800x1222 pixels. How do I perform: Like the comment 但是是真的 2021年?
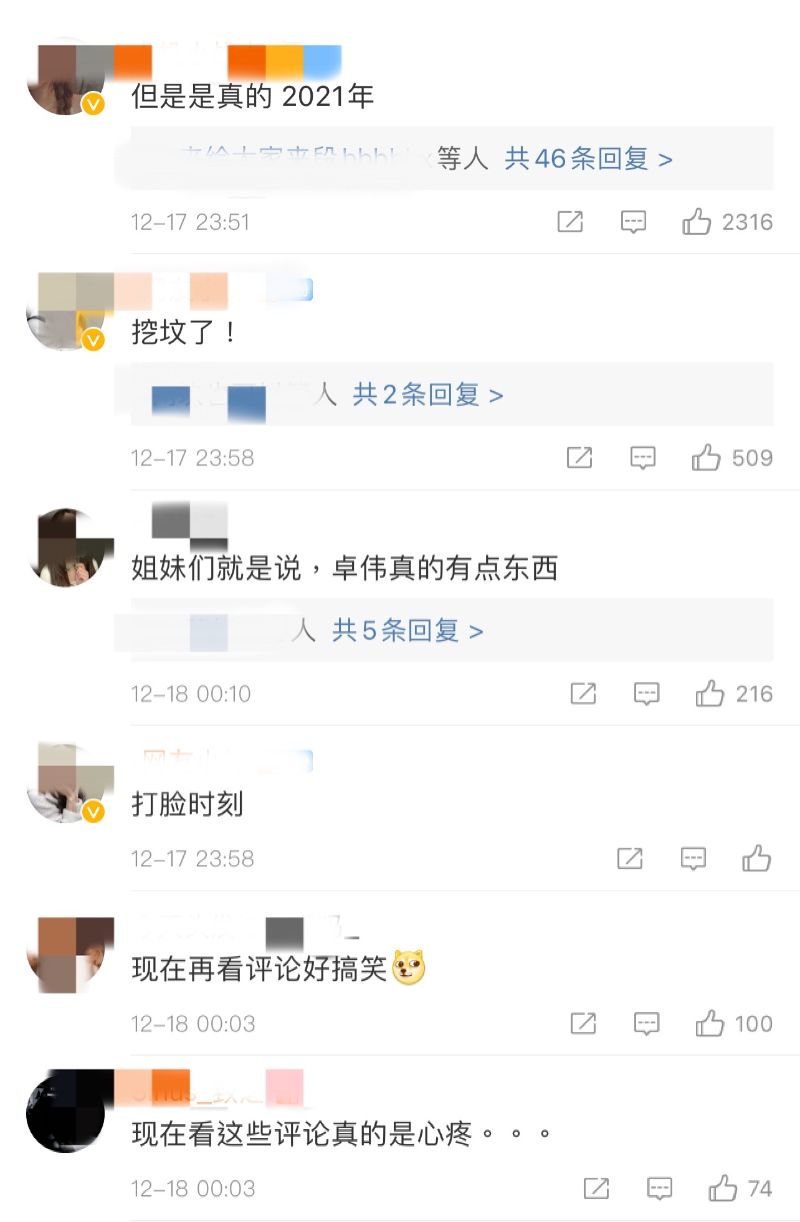click(697, 222)
